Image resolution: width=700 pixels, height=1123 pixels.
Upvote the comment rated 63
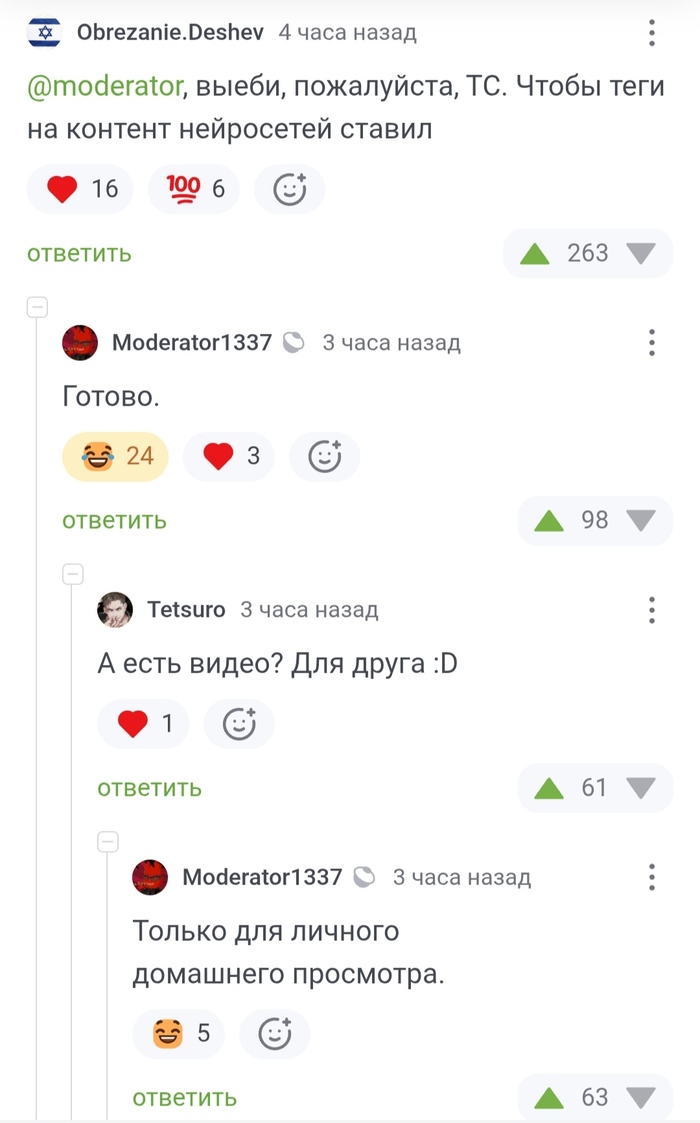(x=550, y=1097)
